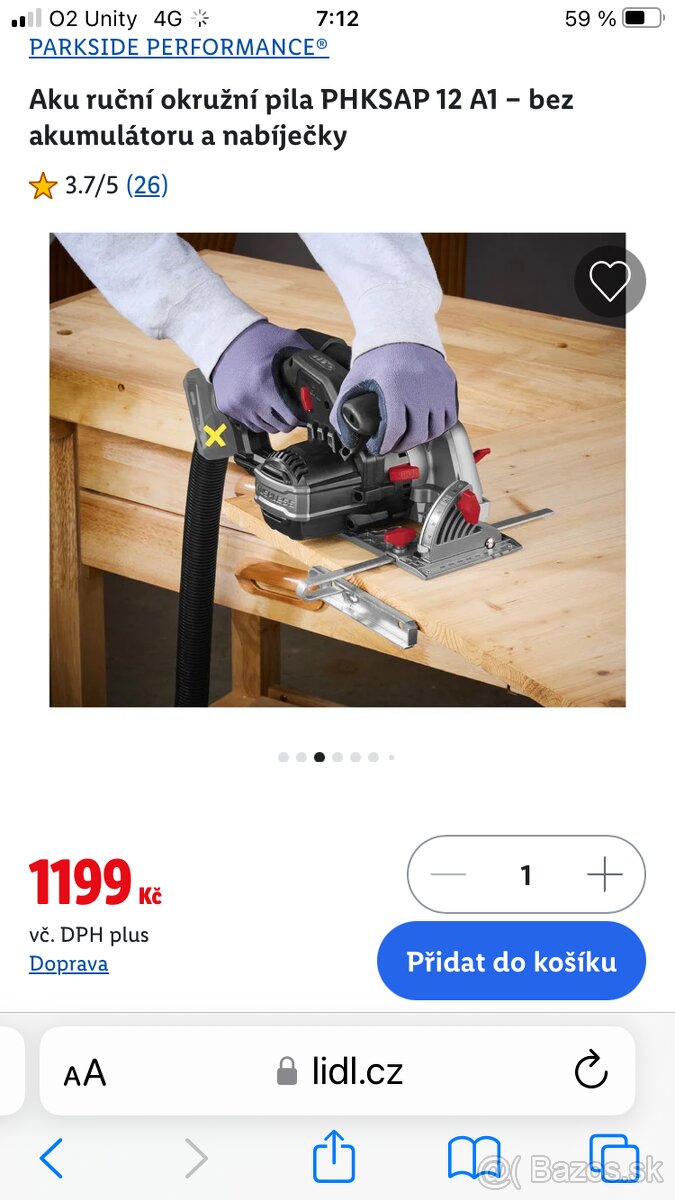The height and width of the screenshot is (1200, 675).
Task: Decrease the quantity by one
Action: pyautogui.click(x=448, y=875)
